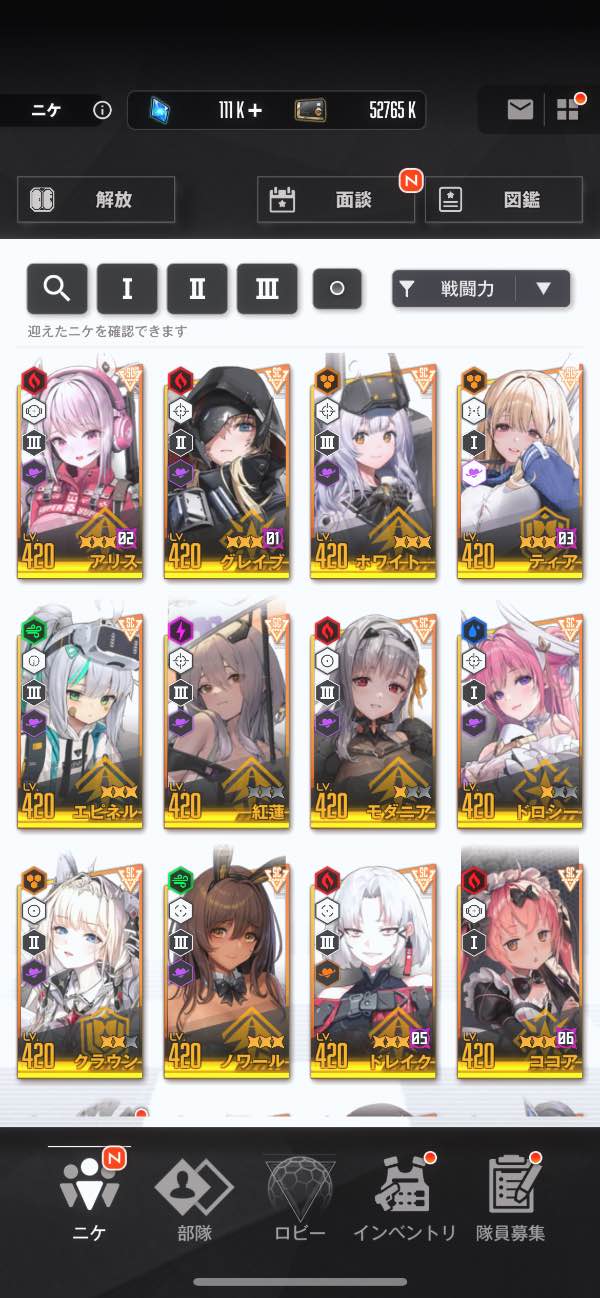Search Nikkes with the magnifier icon
The width and height of the screenshot is (600, 1298).
57,289
